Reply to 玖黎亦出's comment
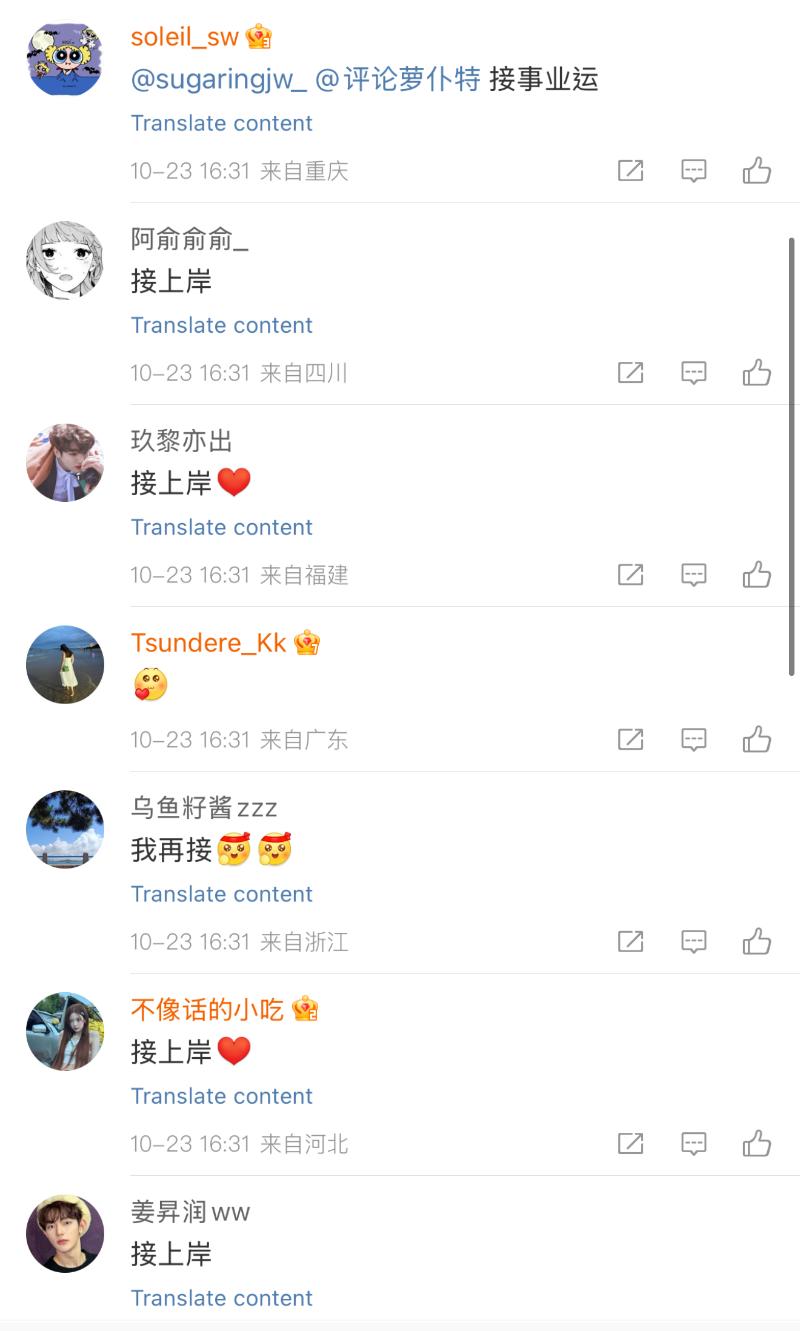The height and width of the screenshot is (1331, 800). click(694, 575)
